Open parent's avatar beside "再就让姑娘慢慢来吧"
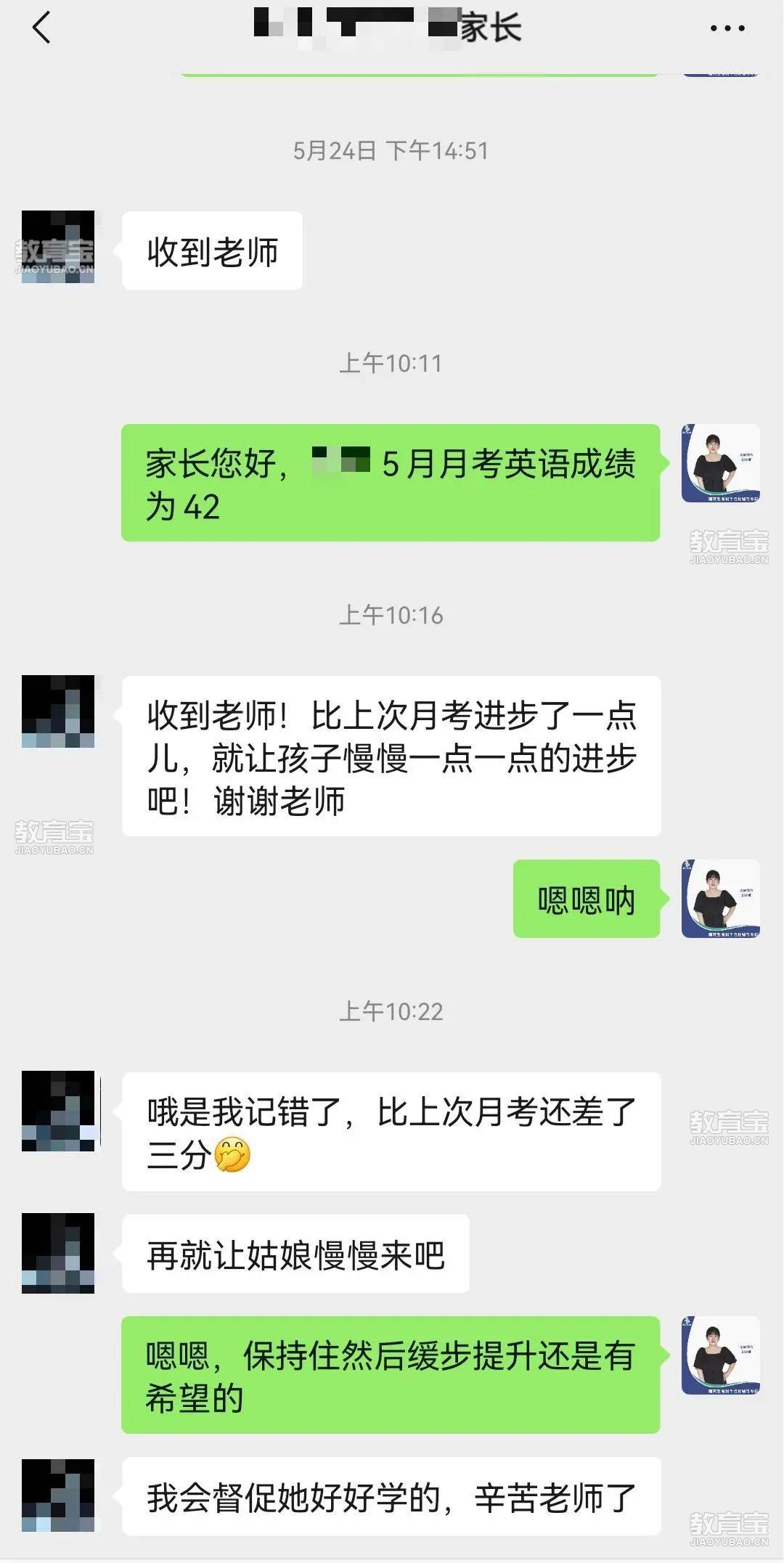Viewport: 784px width, 1563px height. (x=58, y=1253)
